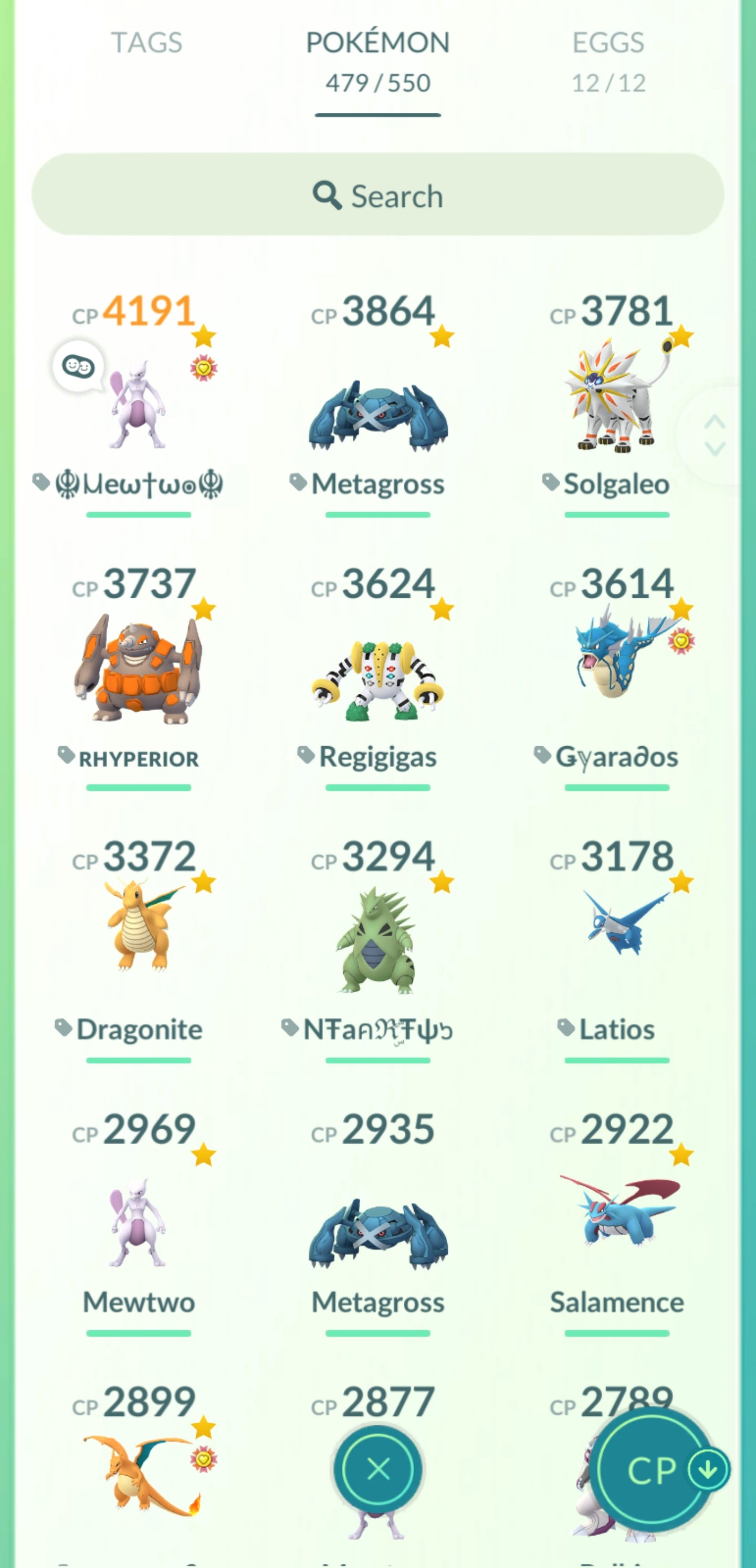The height and width of the screenshot is (1568, 756).
Task: Close the Pokémon list
Action: [377, 1469]
